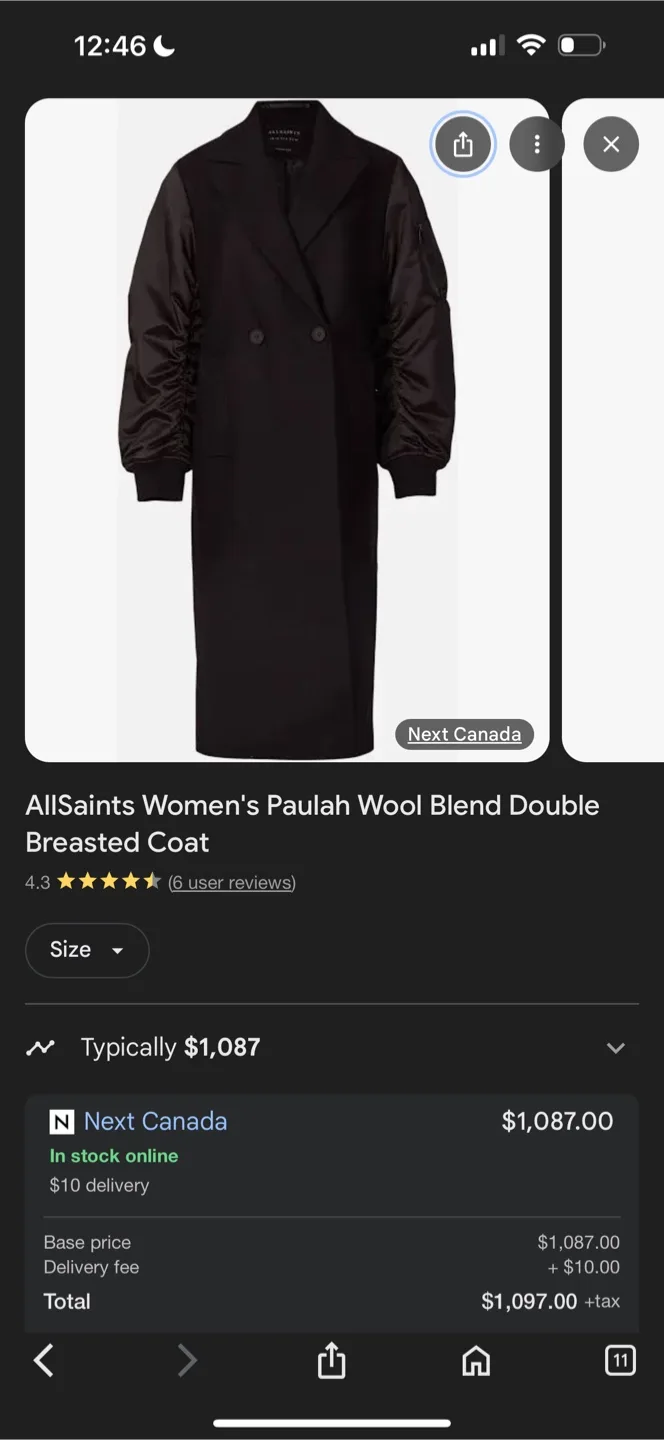Expand the Typically $1,087 price insights

[332, 1047]
